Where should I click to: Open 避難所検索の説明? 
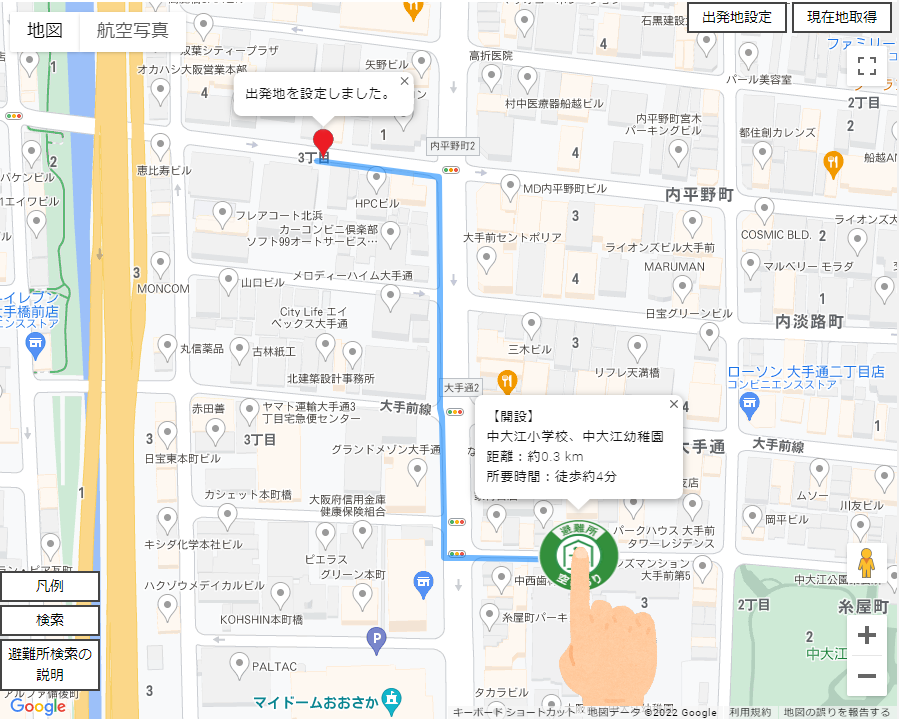coord(50,665)
